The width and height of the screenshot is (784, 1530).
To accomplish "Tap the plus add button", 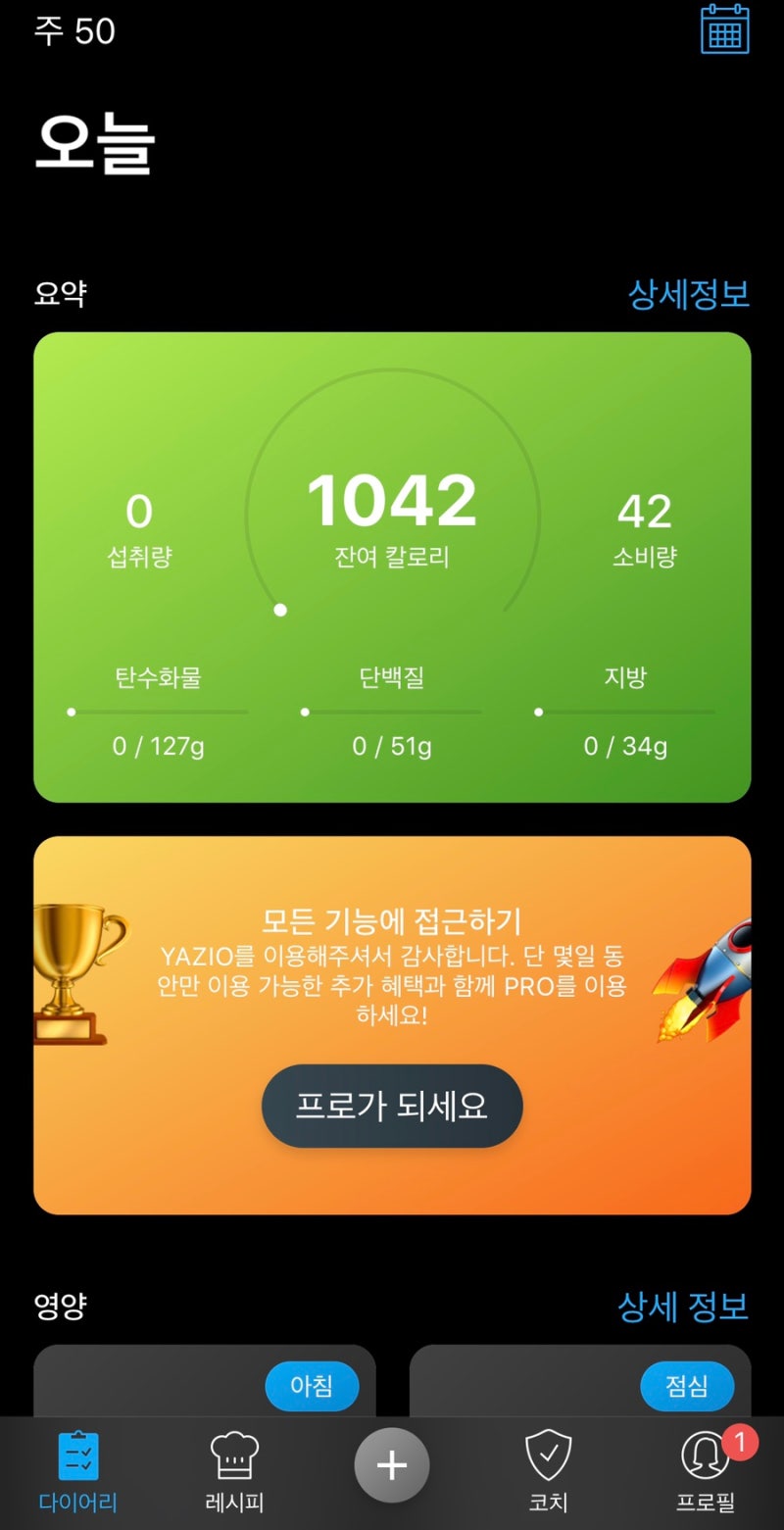I will (392, 1465).
